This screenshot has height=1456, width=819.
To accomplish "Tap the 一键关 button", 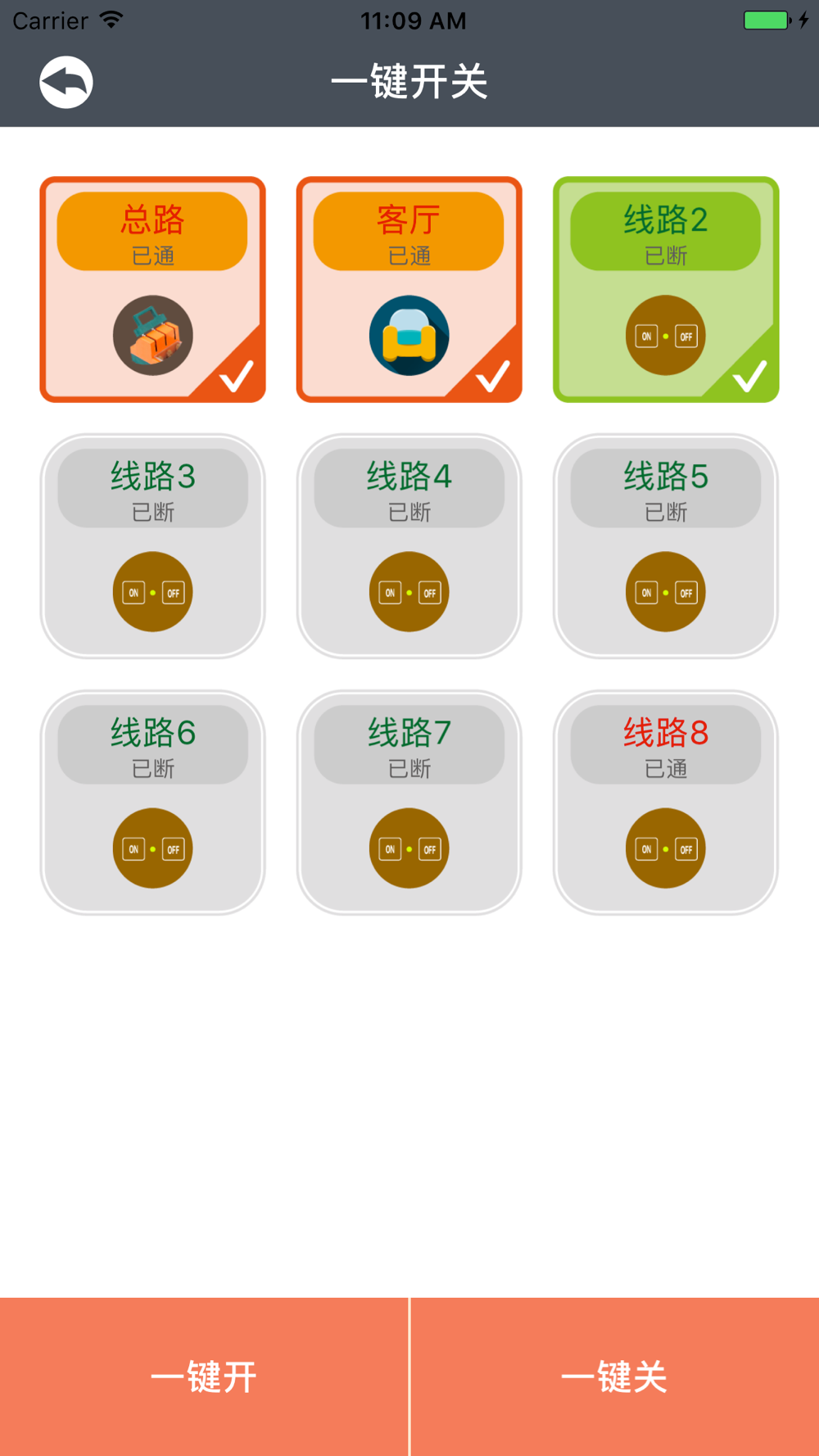I will coord(615,1377).
